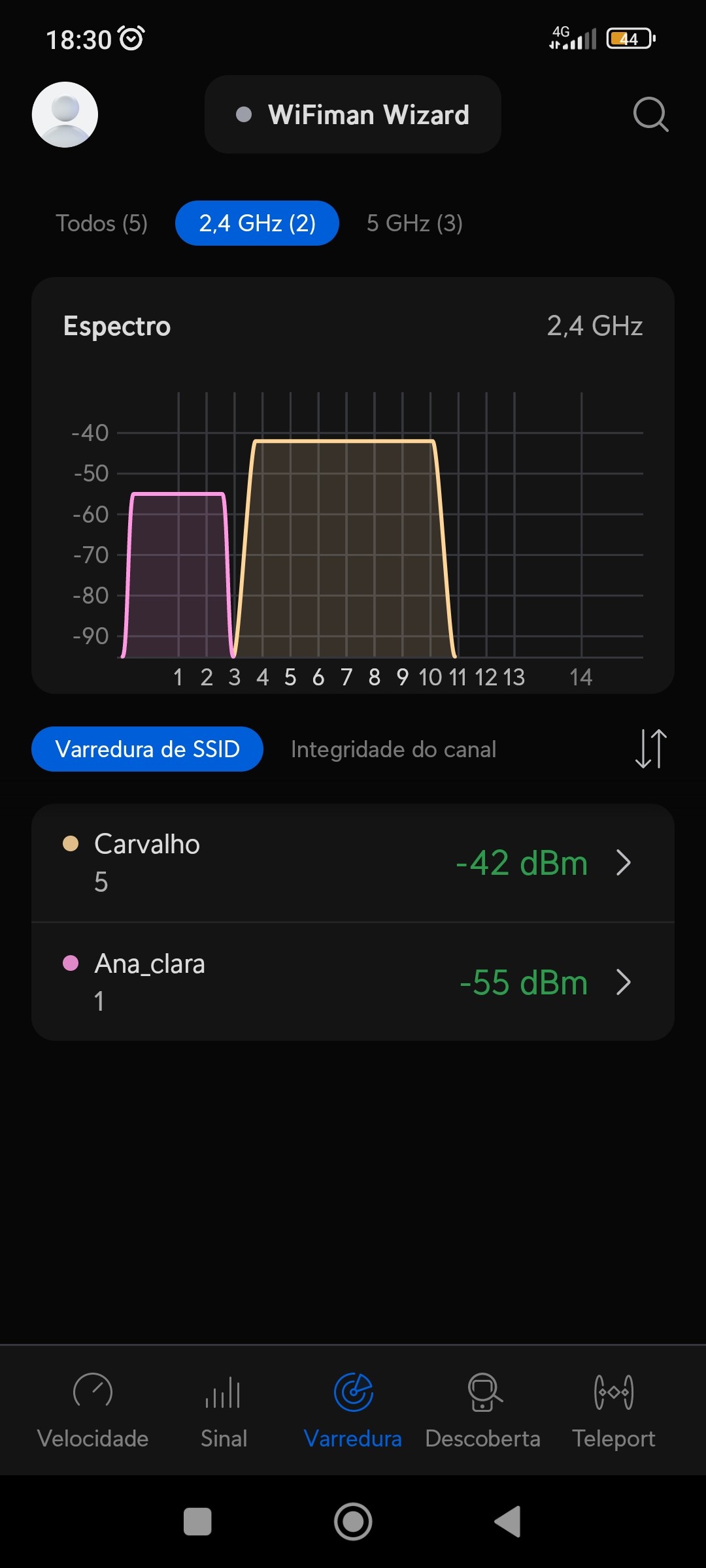Open the profile avatar
This screenshot has width=706, height=1568.
[x=65, y=114]
